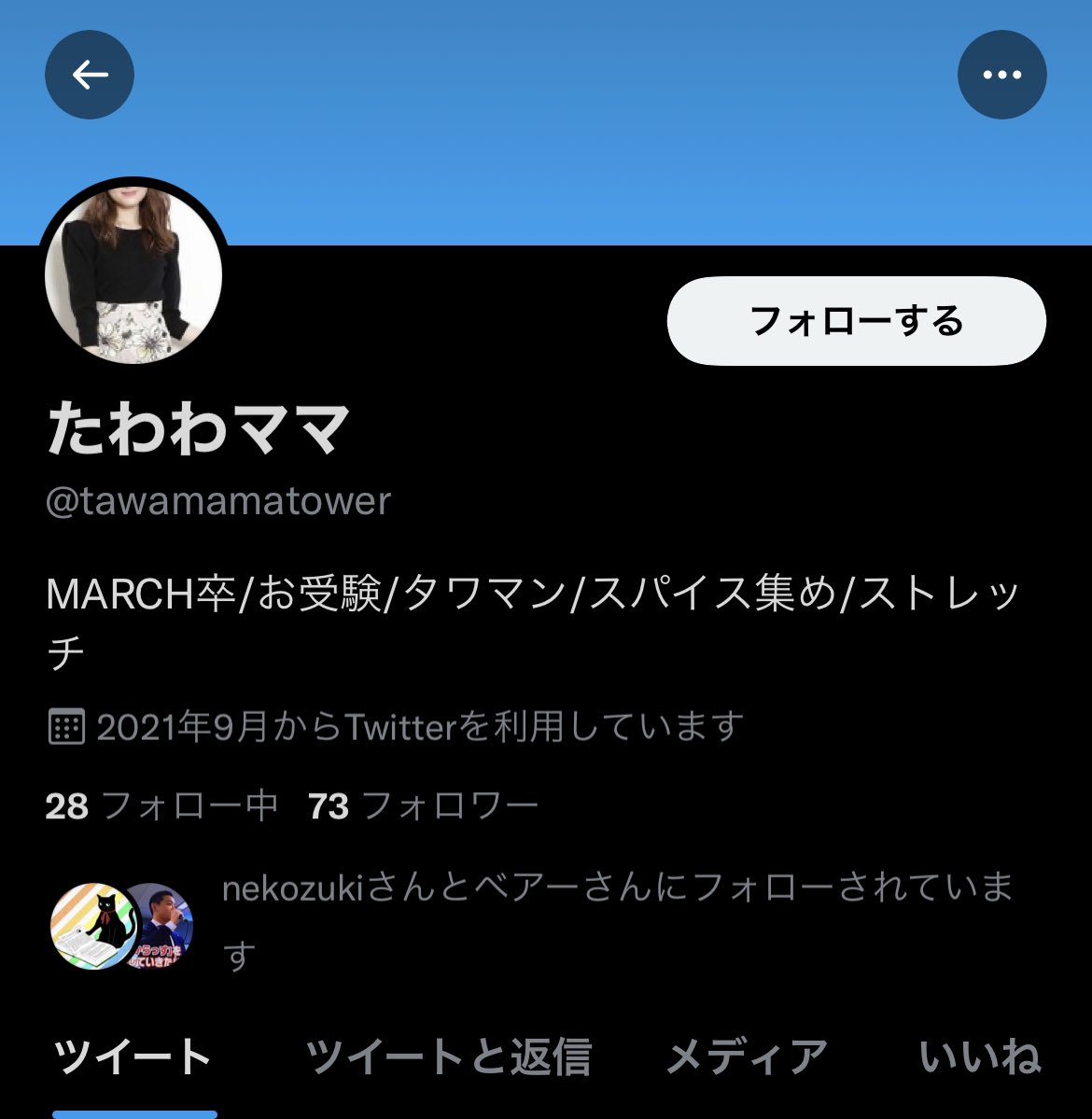Screen dimensions: 1092x1119
Task: View たわわママ's profile picture
Action: (x=133, y=274)
